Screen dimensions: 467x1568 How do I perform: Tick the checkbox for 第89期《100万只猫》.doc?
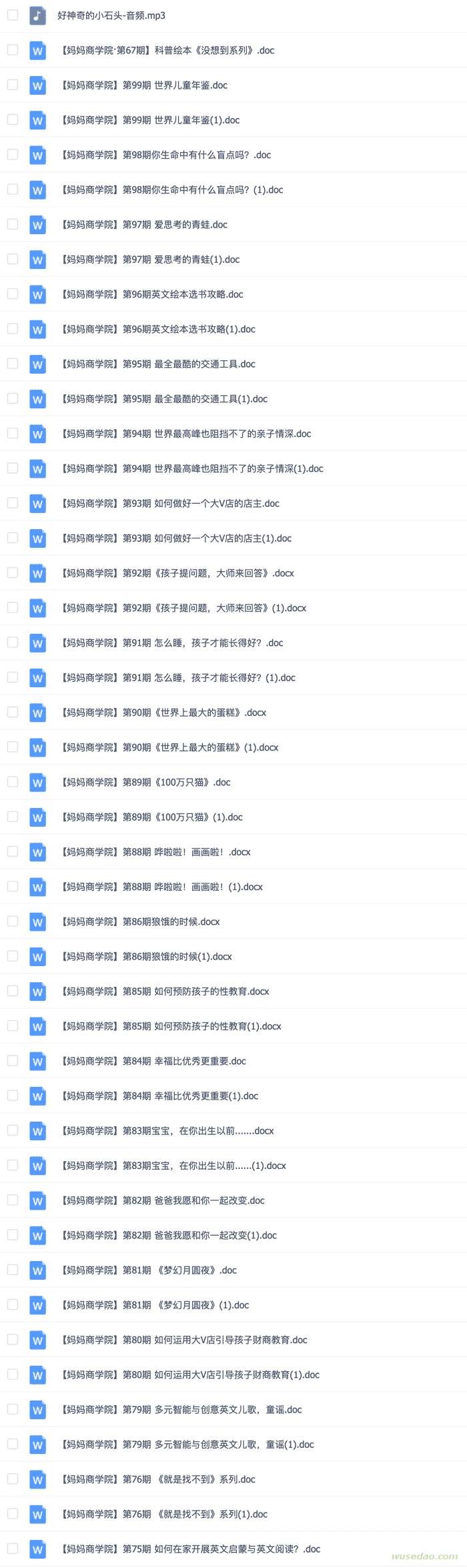[13, 781]
